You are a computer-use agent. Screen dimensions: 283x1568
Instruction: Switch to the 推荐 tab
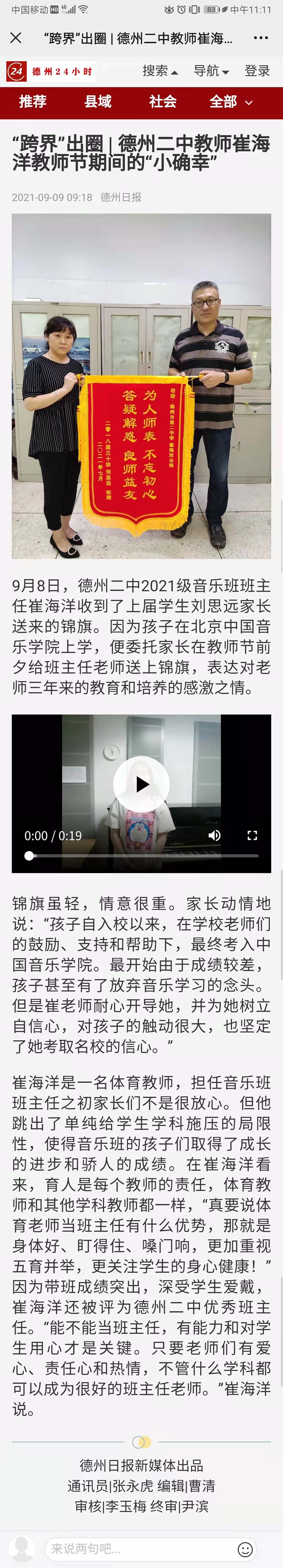pos(32,102)
